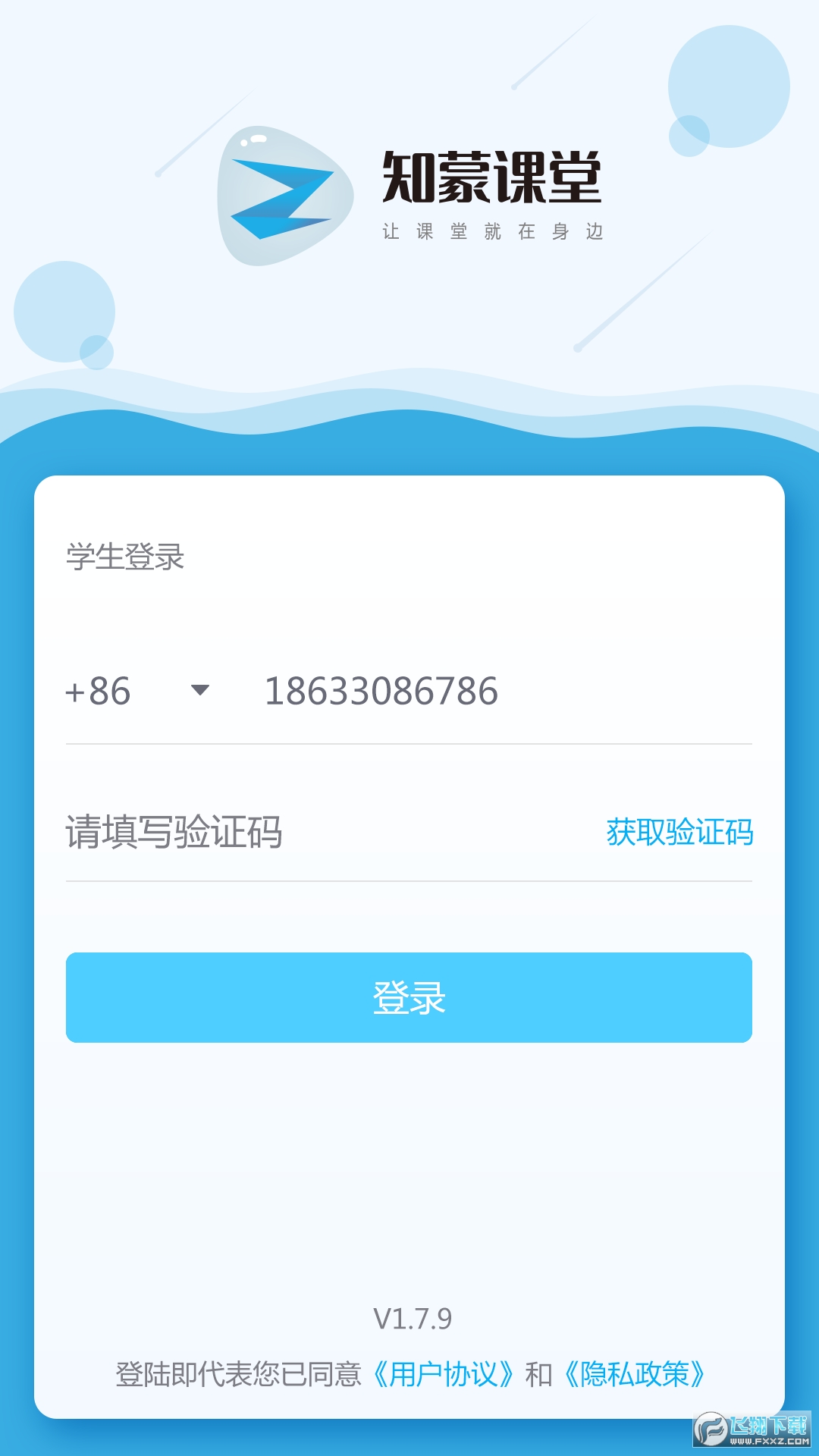Focus the 请填写验证码 input field
The width and height of the screenshot is (819, 1456).
tap(303, 832)
